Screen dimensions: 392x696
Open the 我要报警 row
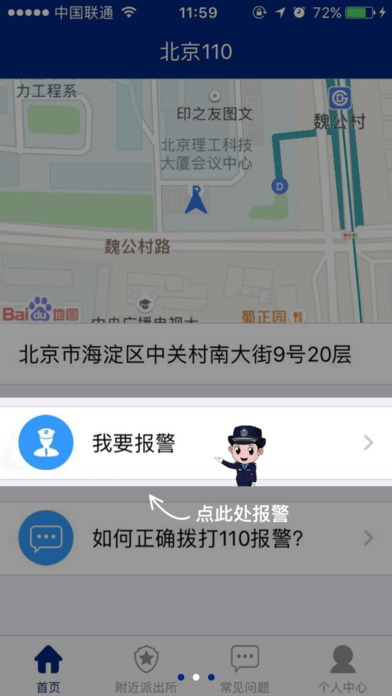coord(196,443)
